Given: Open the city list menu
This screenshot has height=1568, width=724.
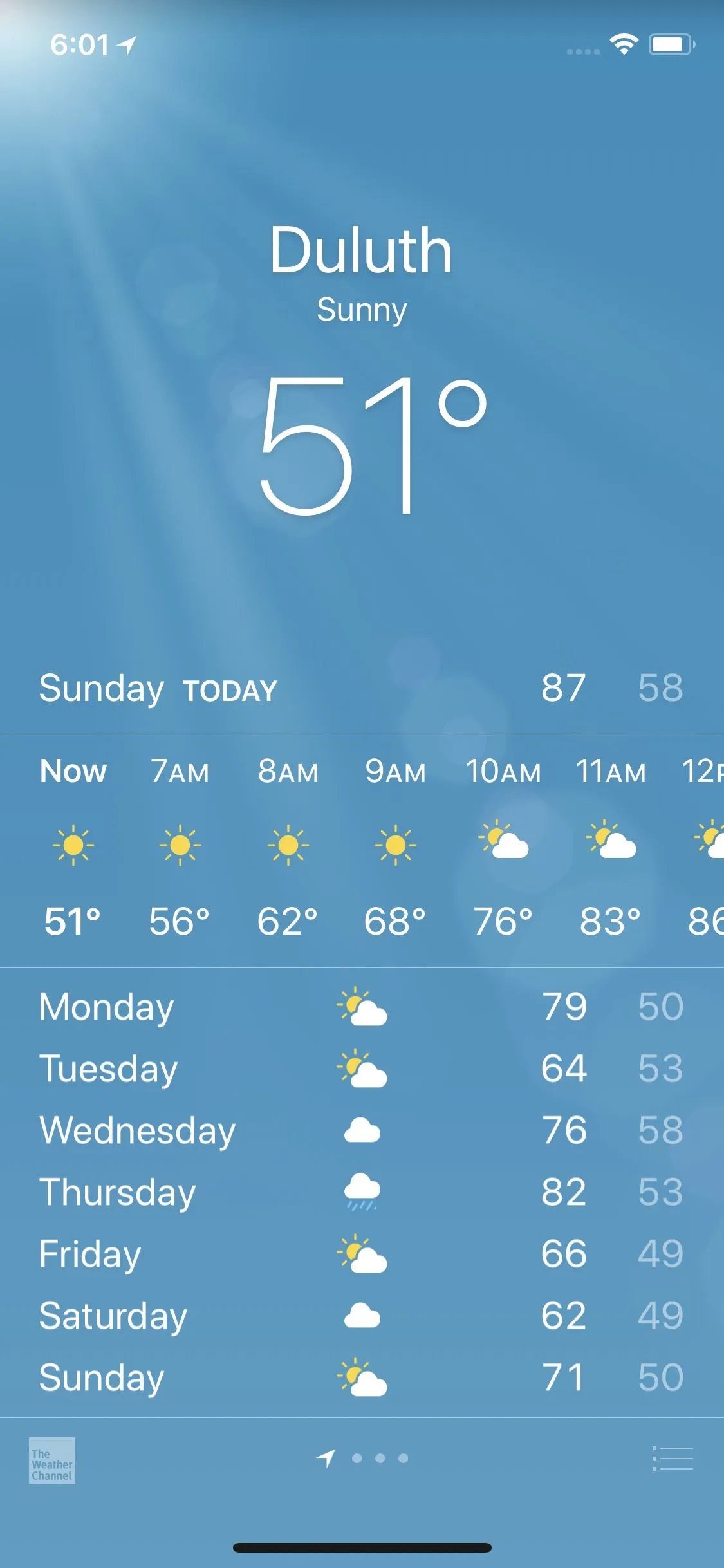Looking at the screenshot, I should pyautogui.click(x=673, y=1459).
